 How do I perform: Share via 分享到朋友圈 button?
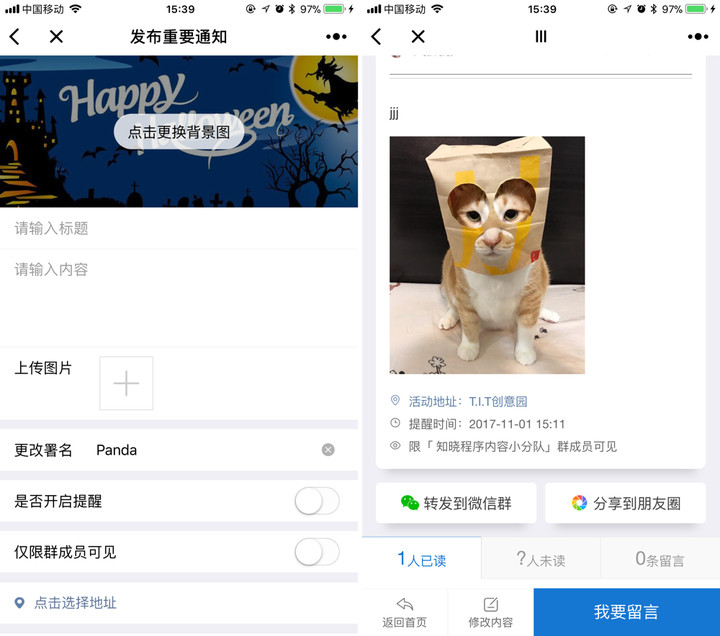click(x=626, y=503)
